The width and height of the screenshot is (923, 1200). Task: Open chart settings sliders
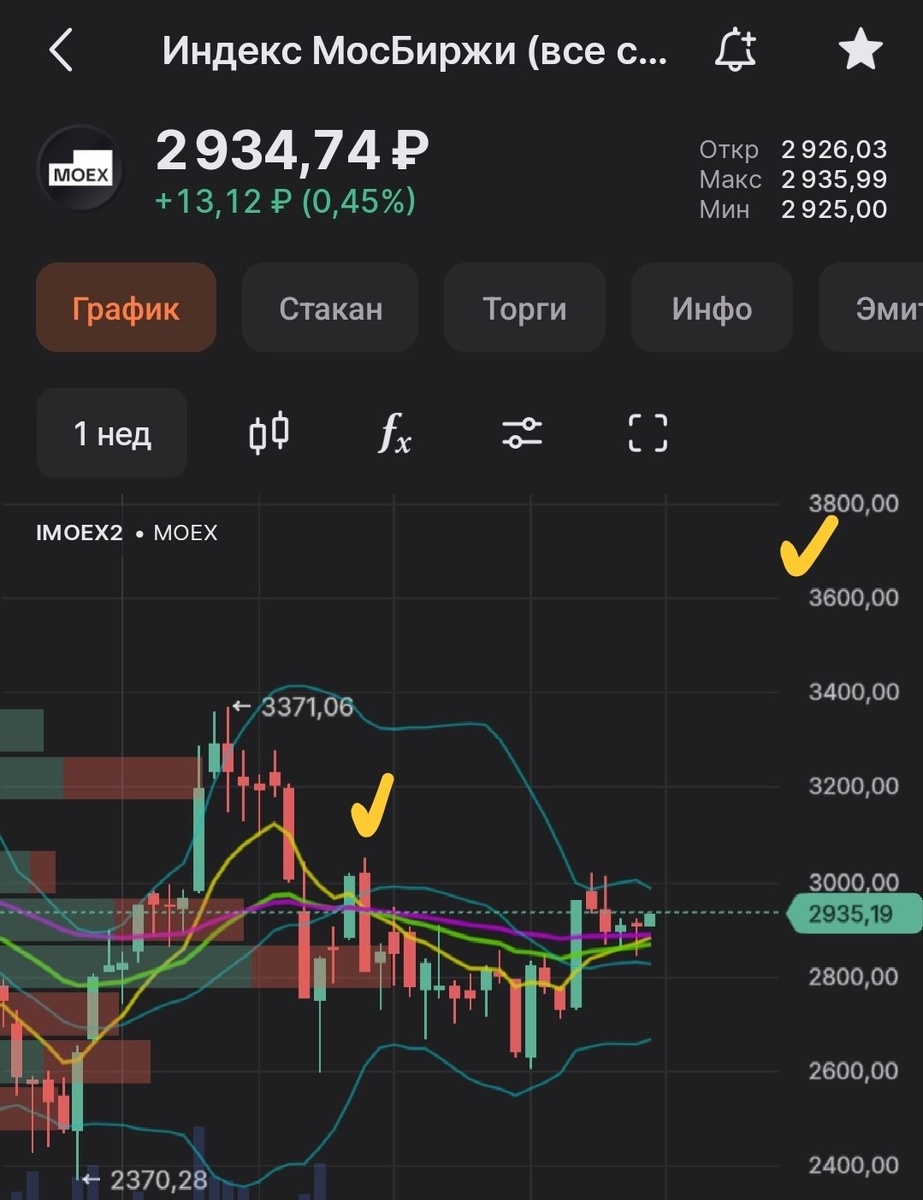(521, 433)
